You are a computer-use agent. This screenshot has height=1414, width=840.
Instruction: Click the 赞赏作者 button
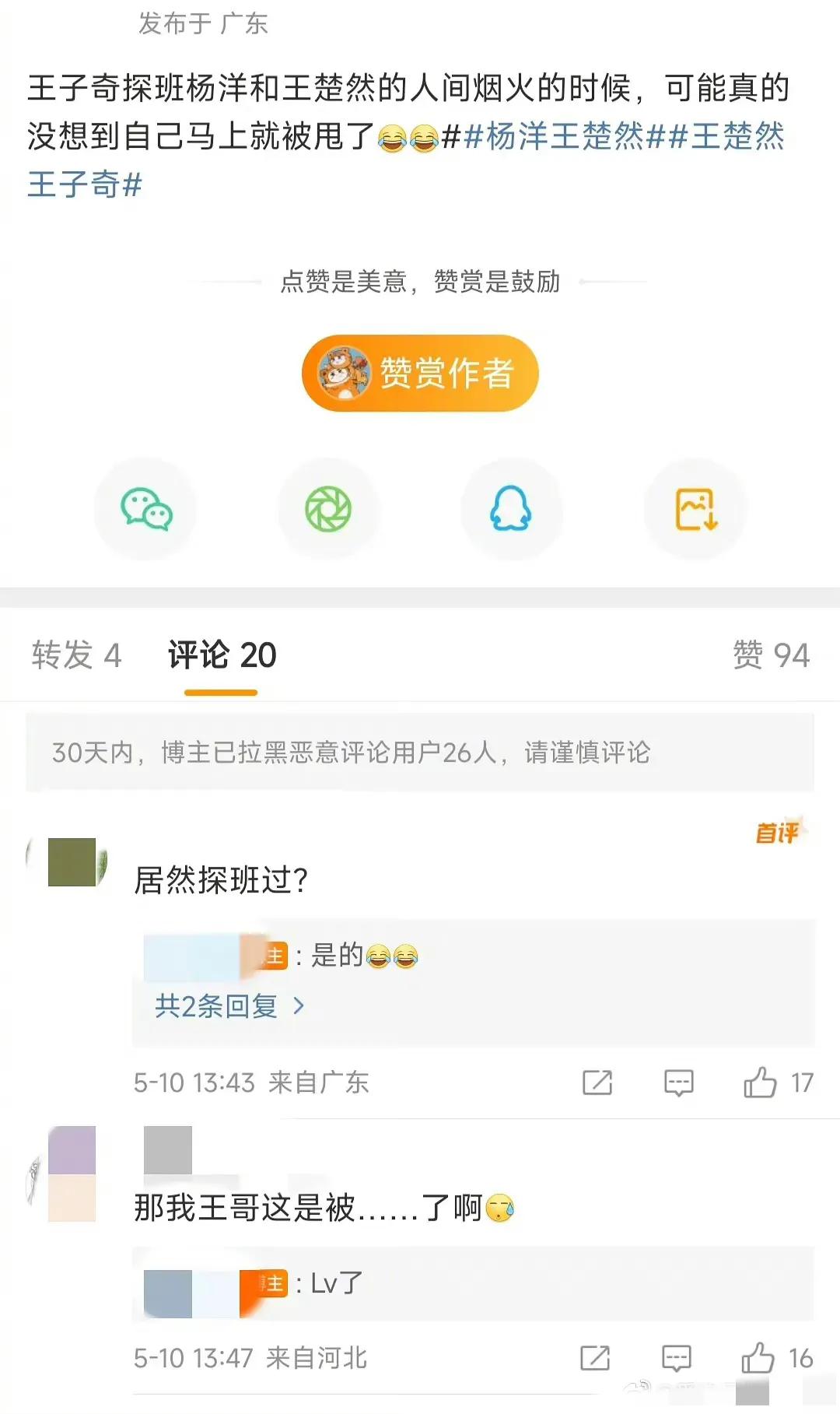tap(420, 374)
